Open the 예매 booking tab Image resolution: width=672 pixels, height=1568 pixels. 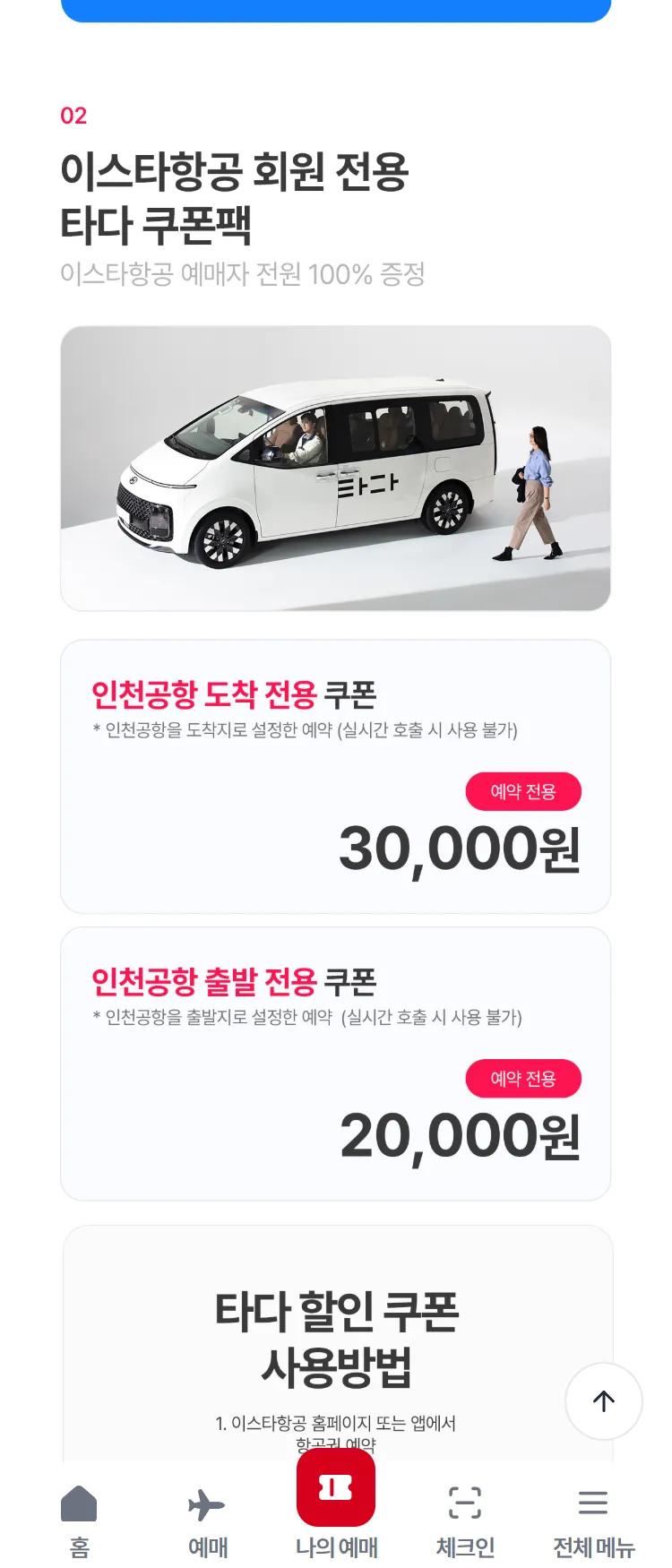tap(207, 1519)
